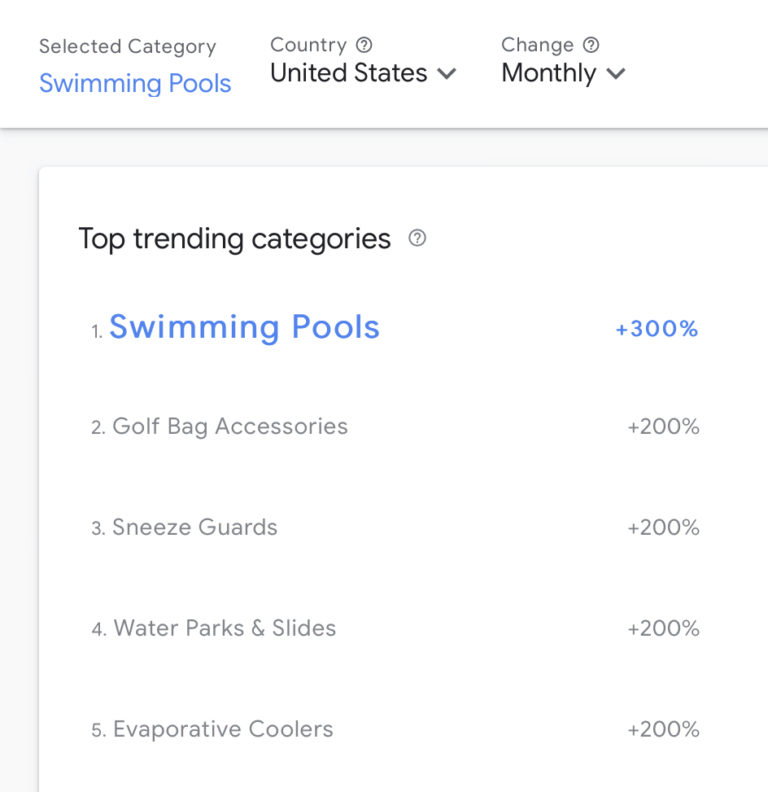The height and width of the screenshot is (792, 768).
Task: Select the Swimming Pools trending row
Action: point(244,327)
